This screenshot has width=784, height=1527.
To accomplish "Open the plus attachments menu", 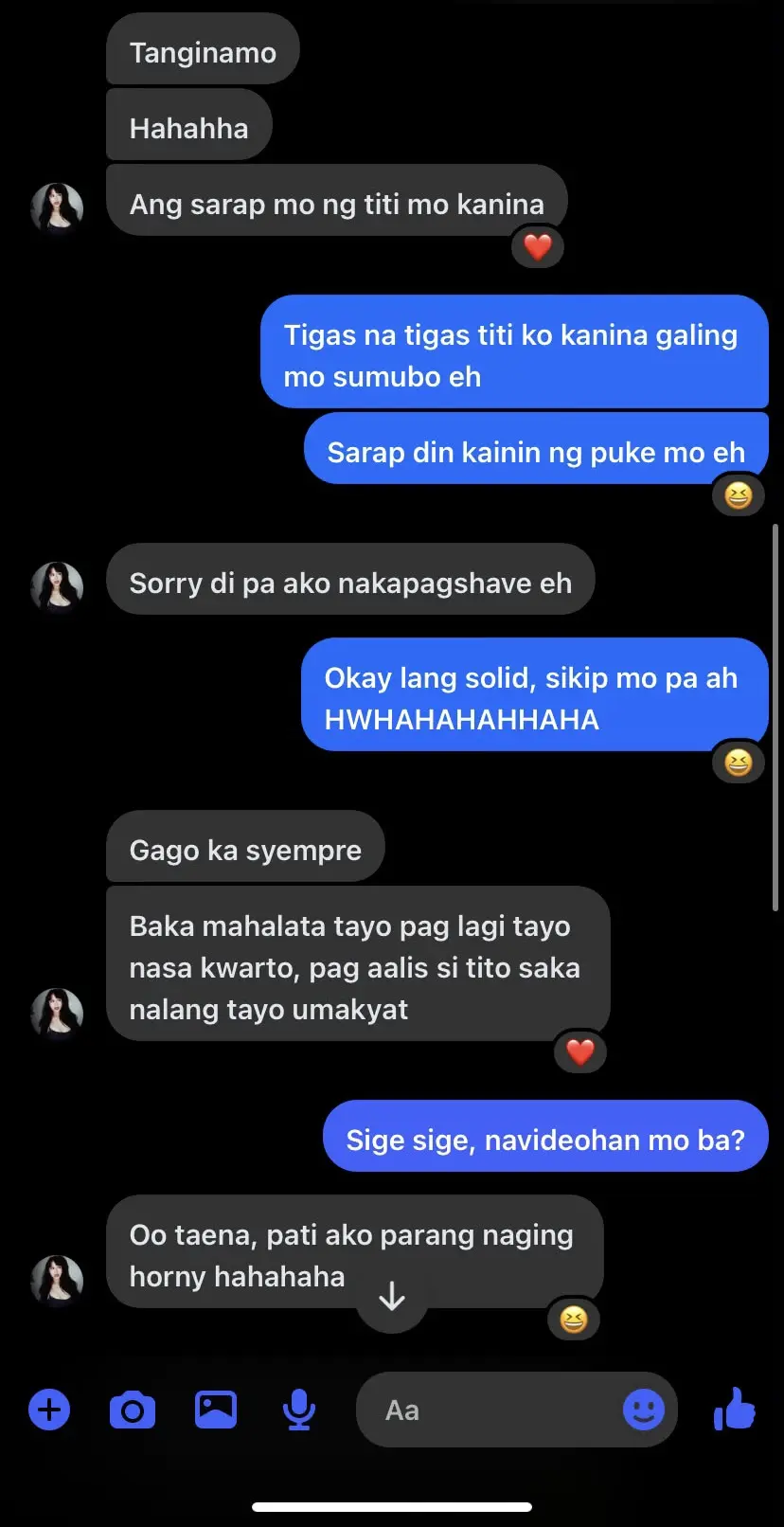I will [49, 1410].
